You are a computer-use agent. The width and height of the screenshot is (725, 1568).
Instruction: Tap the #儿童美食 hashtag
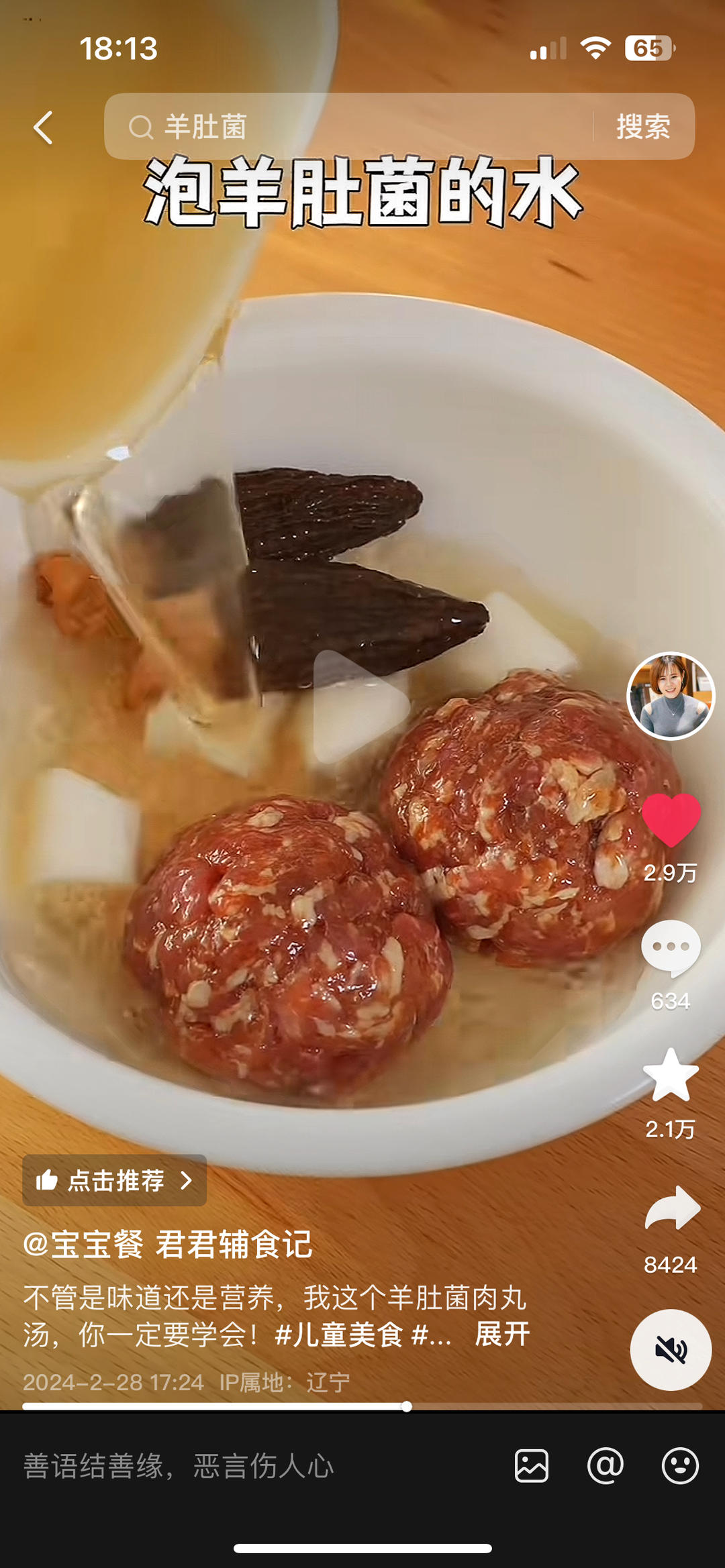pyautogui.click(x=338, y=1334)
